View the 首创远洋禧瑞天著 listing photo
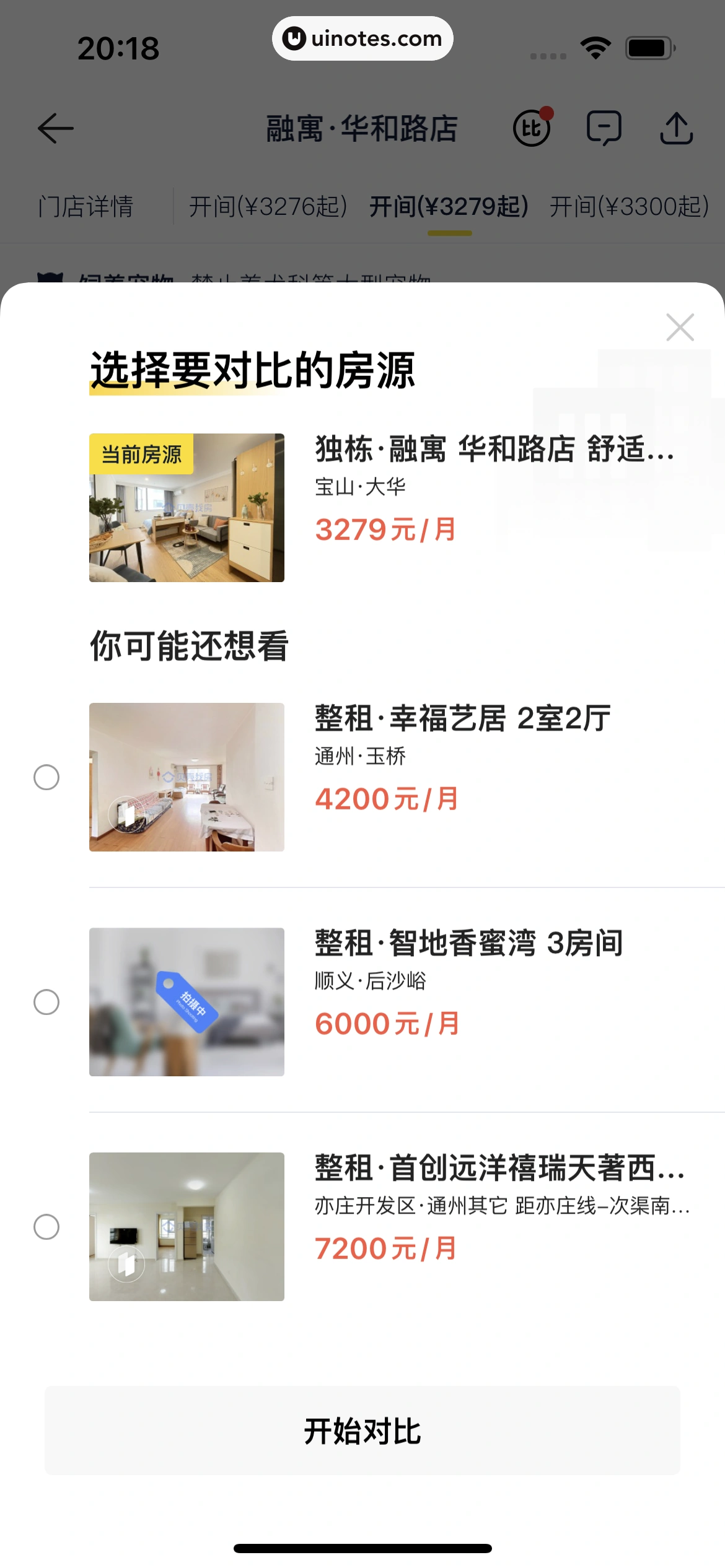 [187, 1227]
